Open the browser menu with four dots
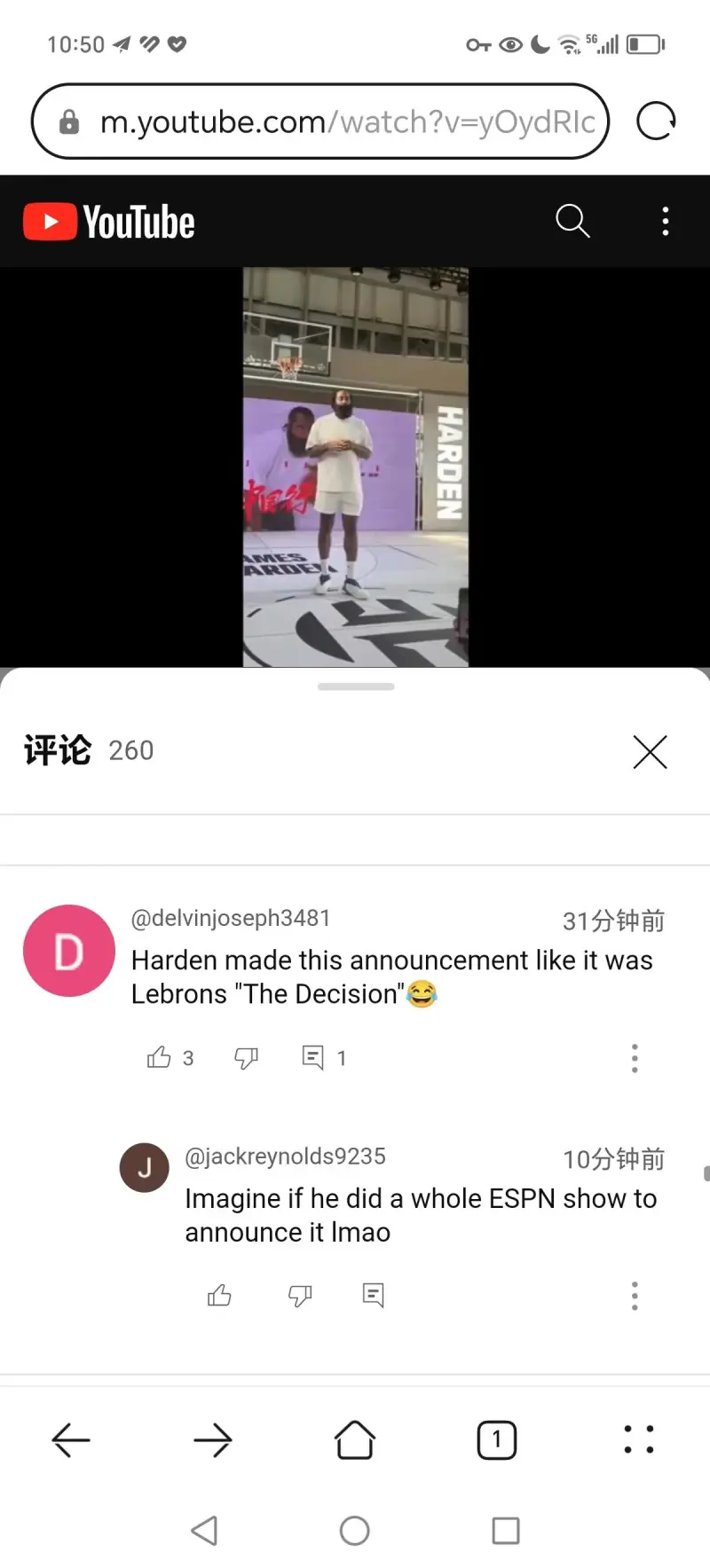 point(638,1440)
